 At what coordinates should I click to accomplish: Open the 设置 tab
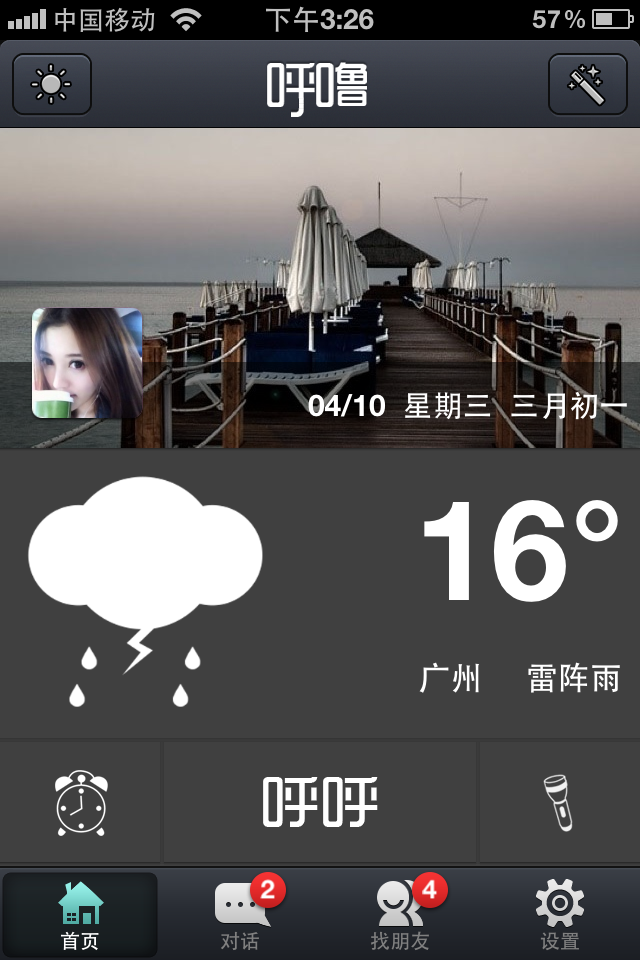(560, 915)
